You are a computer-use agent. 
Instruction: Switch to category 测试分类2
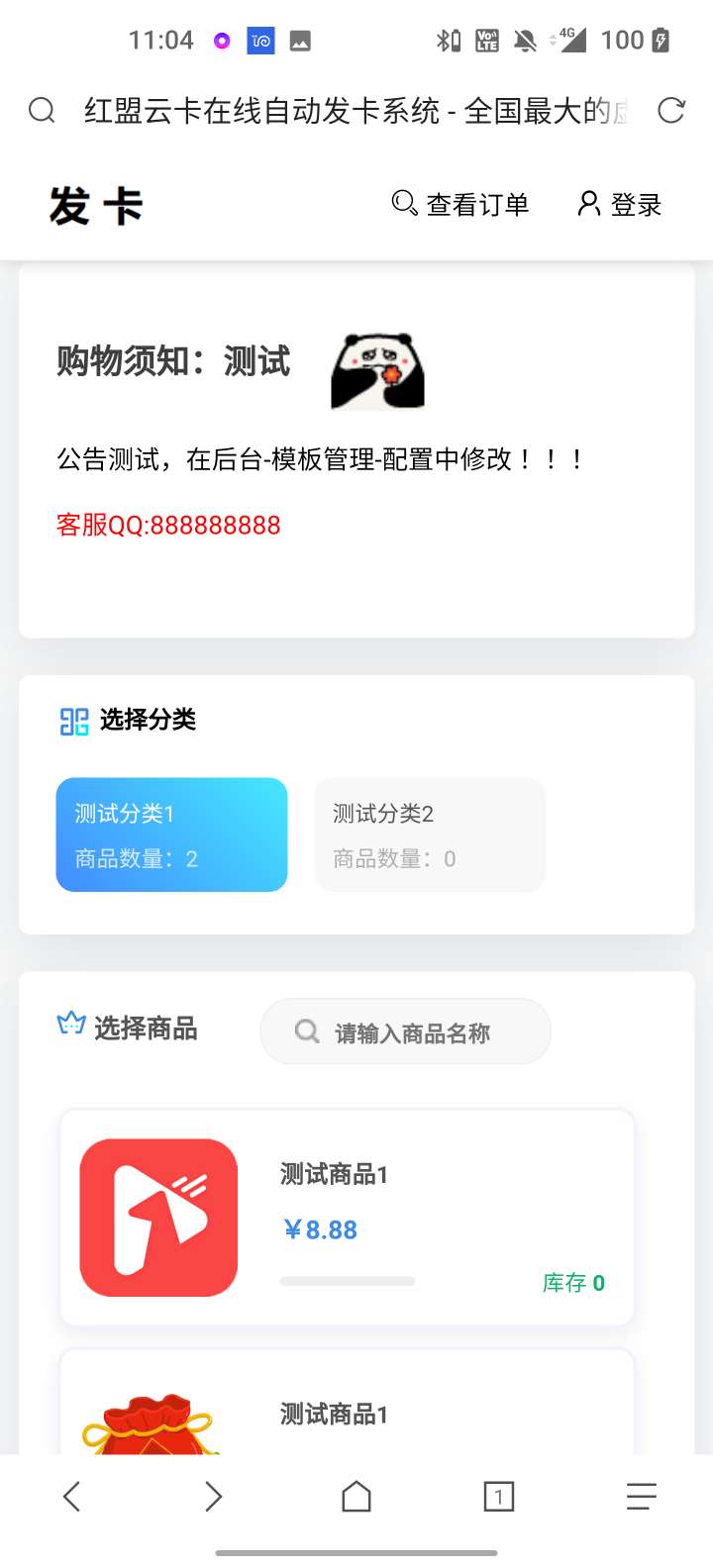(430, 834)
